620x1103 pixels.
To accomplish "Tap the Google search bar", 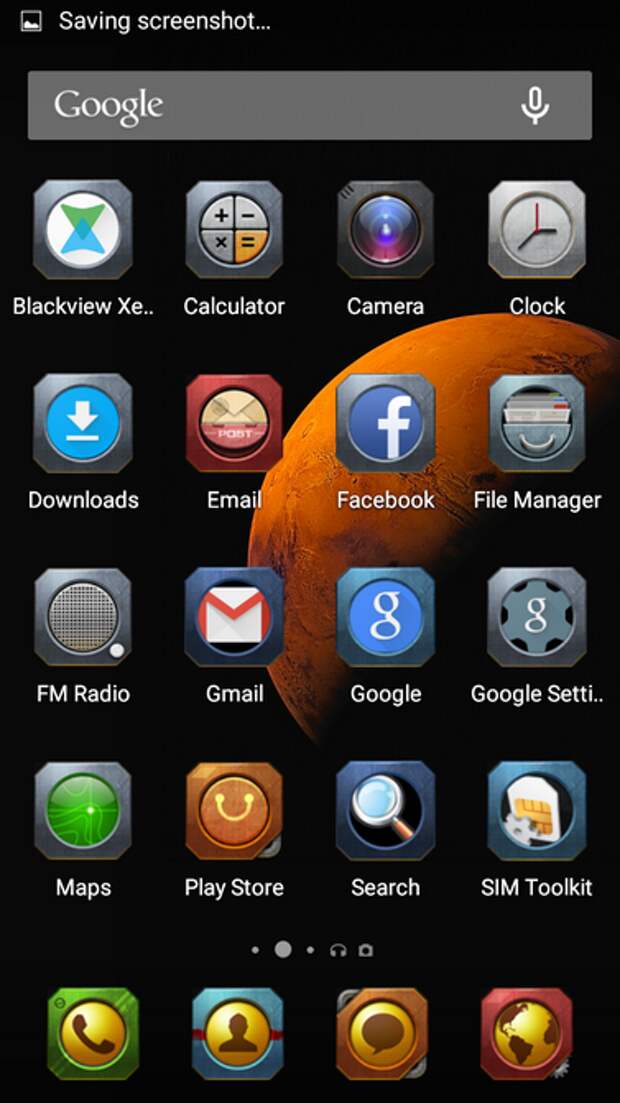I will click(x=270, y=105).
